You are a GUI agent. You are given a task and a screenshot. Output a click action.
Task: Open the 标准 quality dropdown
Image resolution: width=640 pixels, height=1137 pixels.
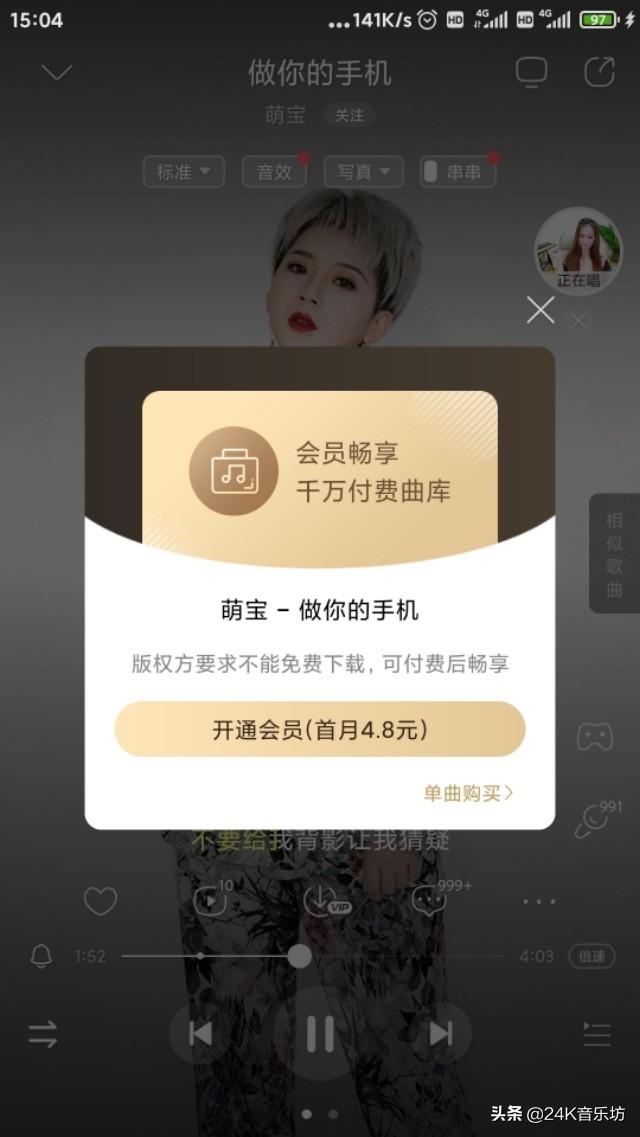(183, 172)
